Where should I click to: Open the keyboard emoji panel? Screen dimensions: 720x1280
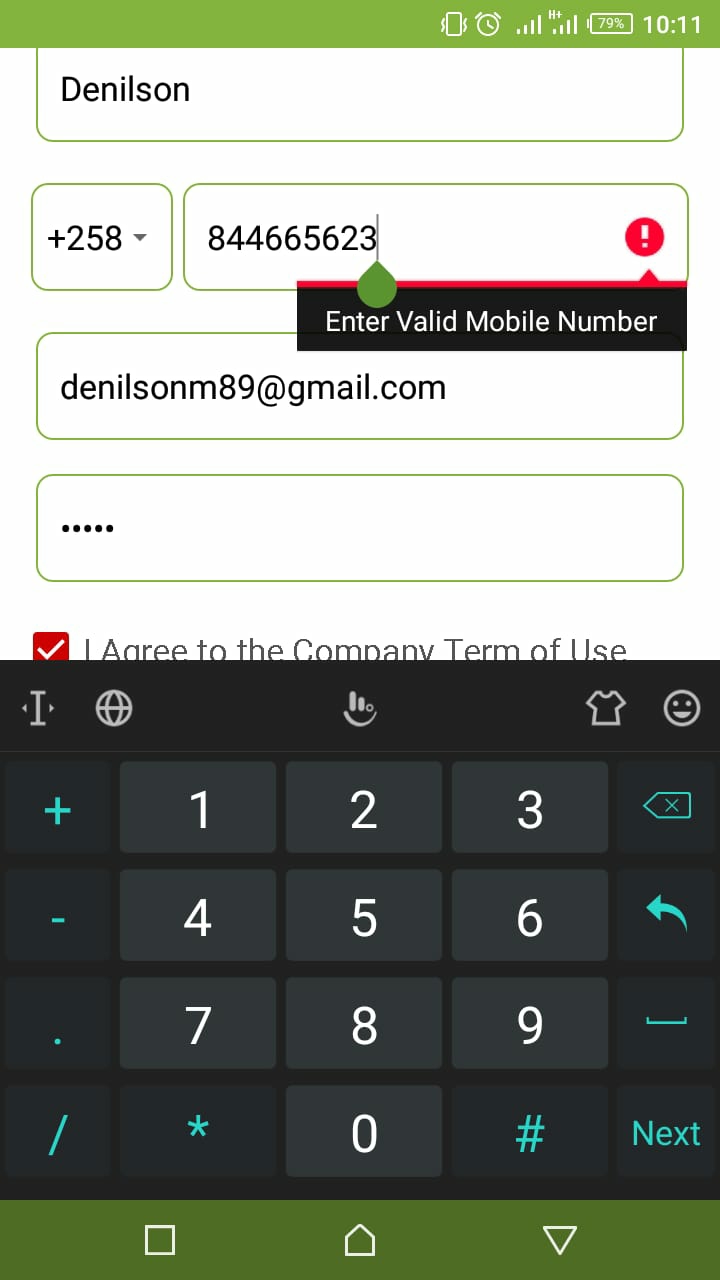(x=682, y=708)
